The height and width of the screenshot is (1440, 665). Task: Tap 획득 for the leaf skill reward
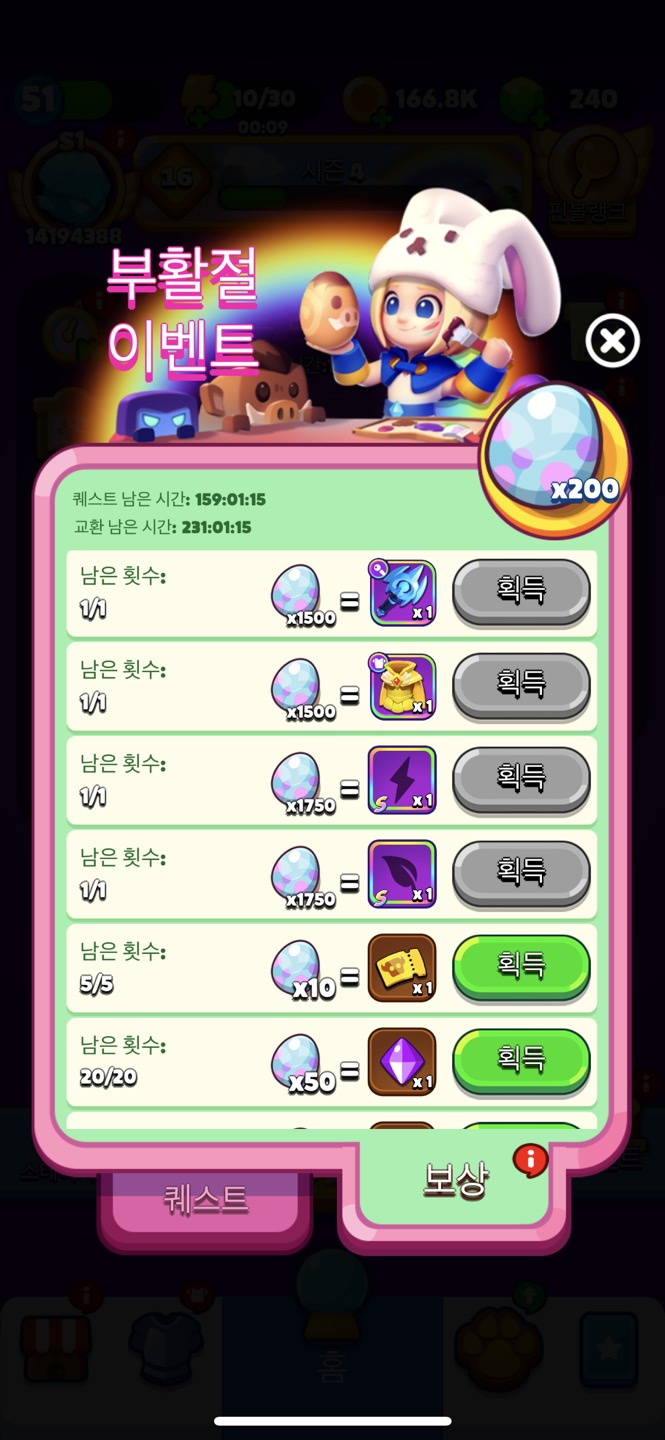[x=521, y=873]
